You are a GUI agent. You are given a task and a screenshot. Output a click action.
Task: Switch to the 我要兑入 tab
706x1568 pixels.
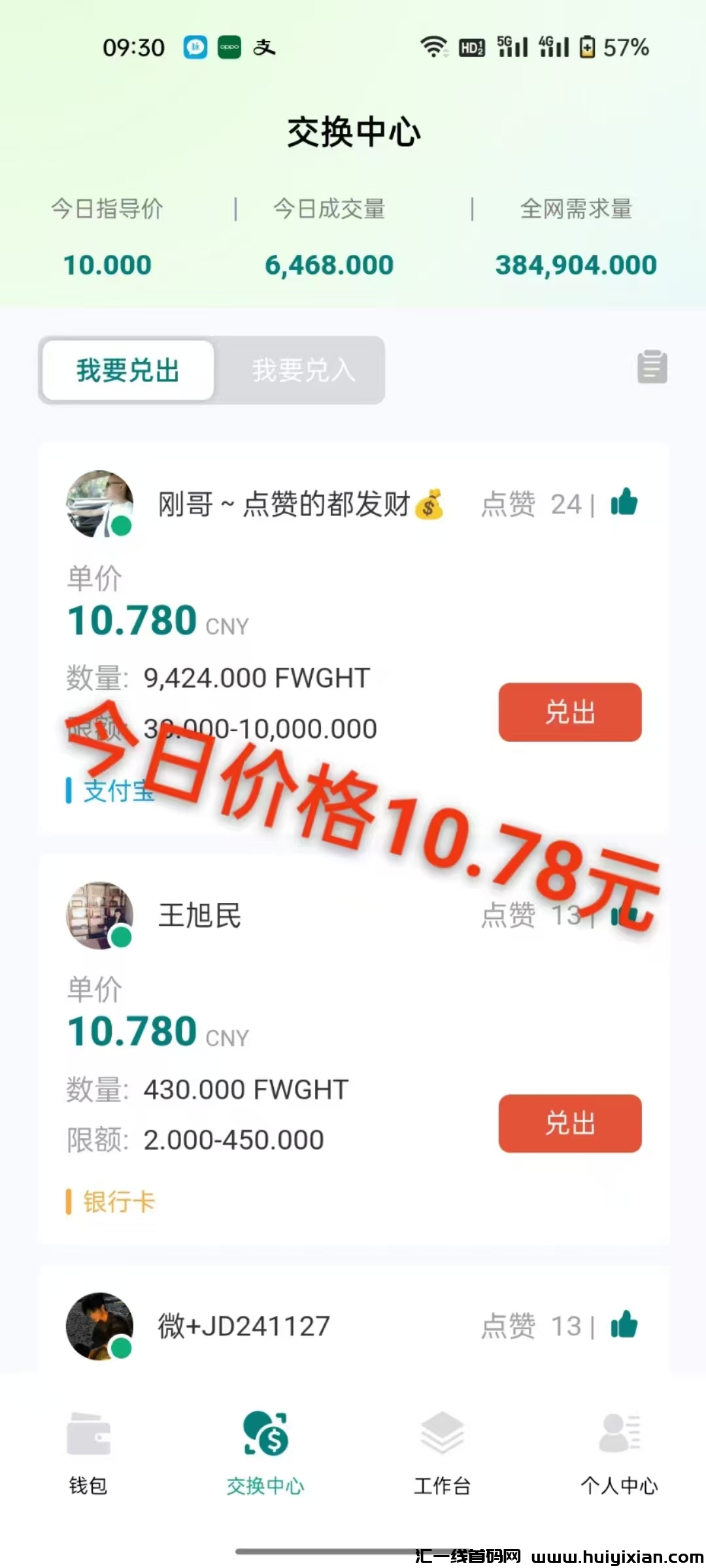point(303,370)
